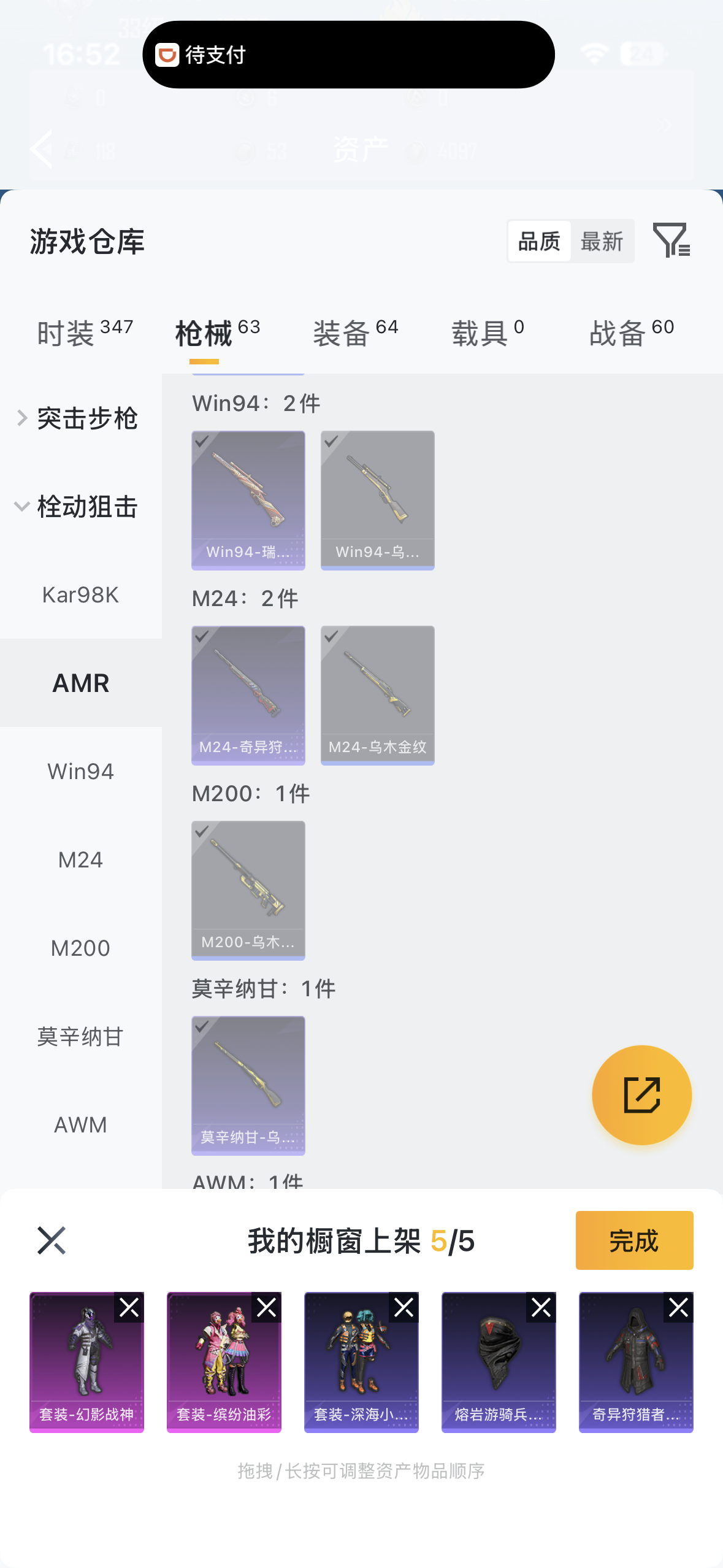
Task: Remove 套装-幻影战神 from showcase
Action: (129, 1307)
